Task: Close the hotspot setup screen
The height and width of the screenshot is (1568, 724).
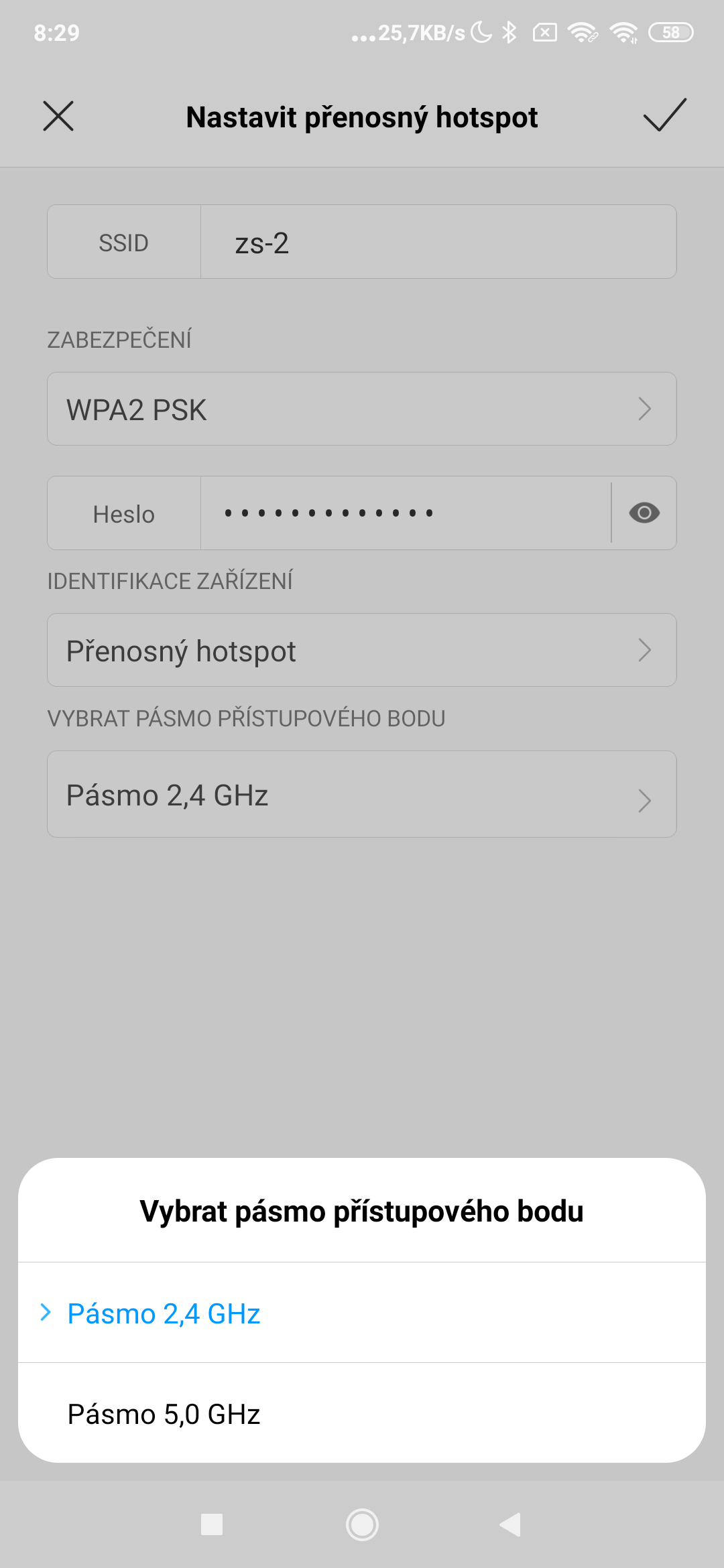Action: [x=58, y=116]
